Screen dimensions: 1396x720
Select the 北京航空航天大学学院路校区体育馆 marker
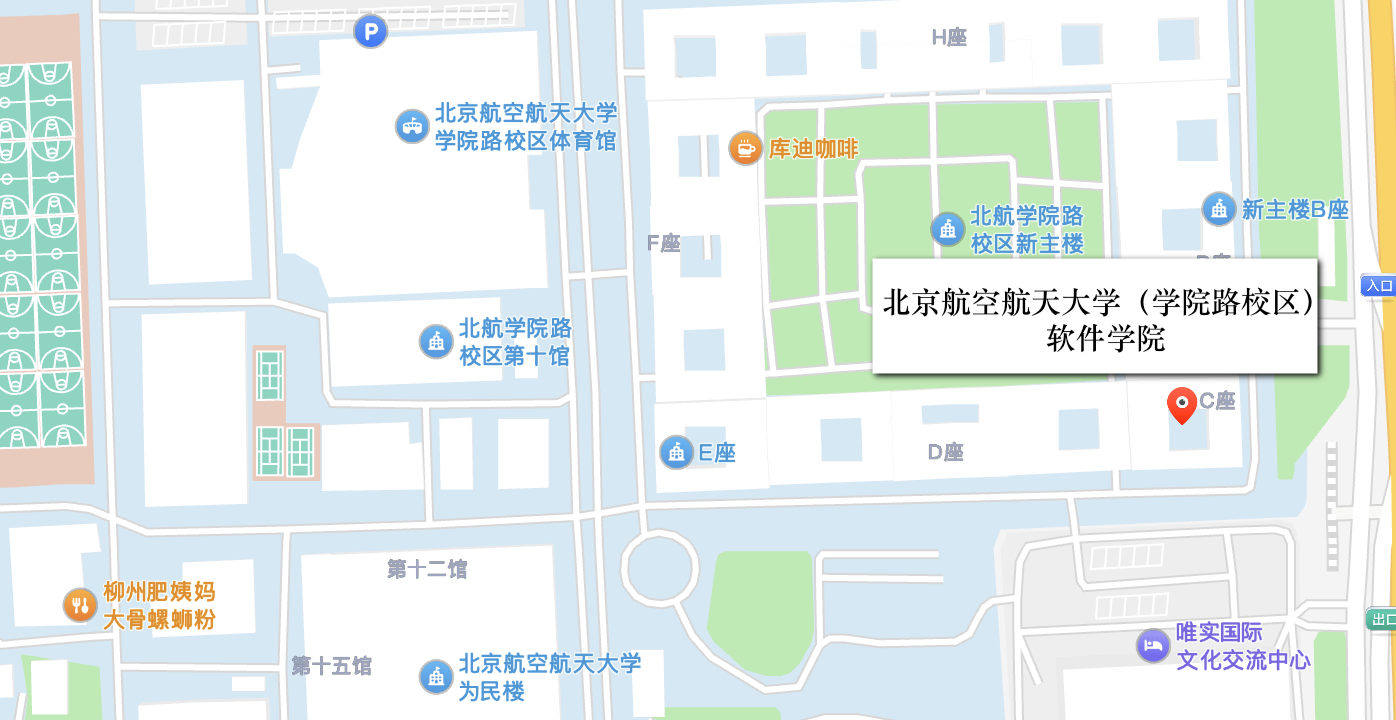click(x=412, y=126)
